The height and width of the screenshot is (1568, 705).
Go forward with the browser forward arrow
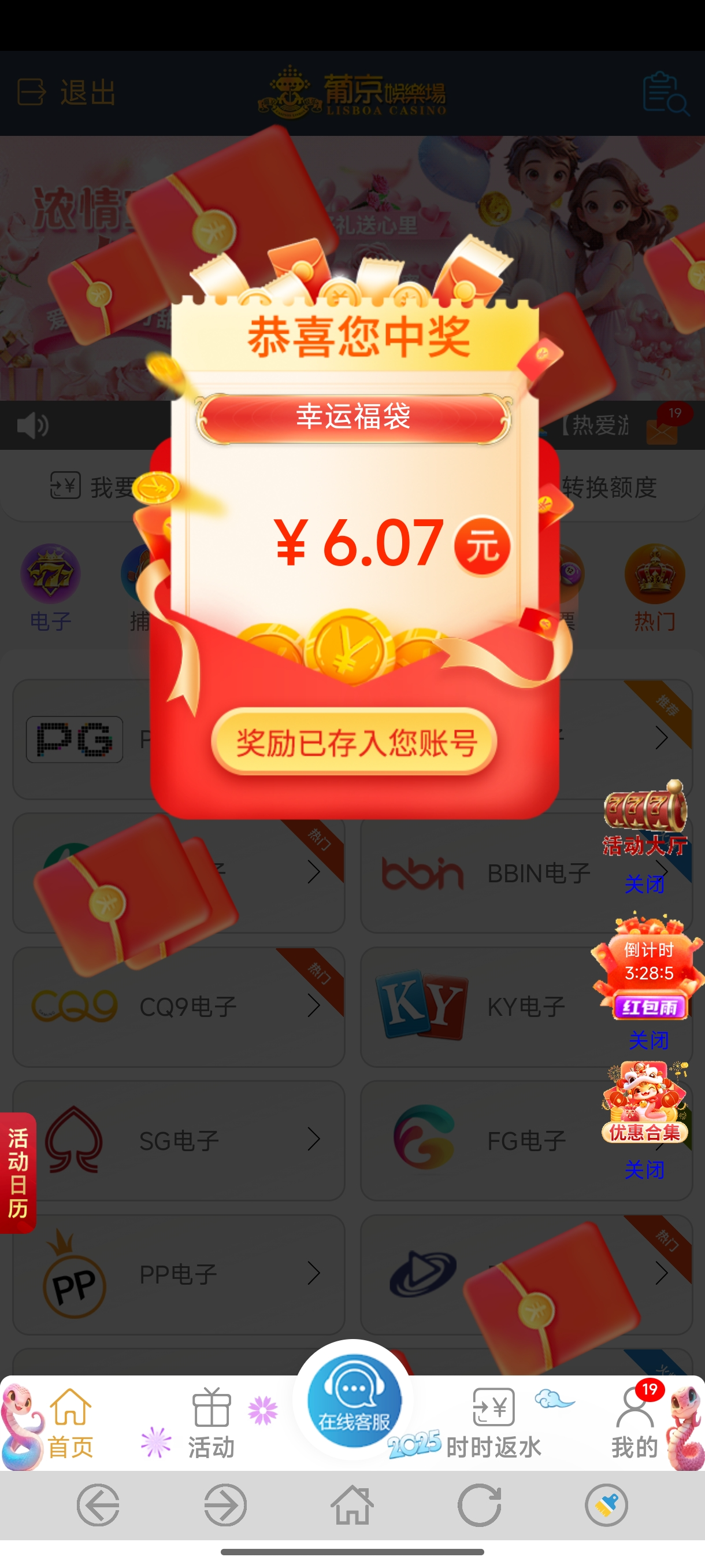pyautogui.click(x=225, y=1505)
